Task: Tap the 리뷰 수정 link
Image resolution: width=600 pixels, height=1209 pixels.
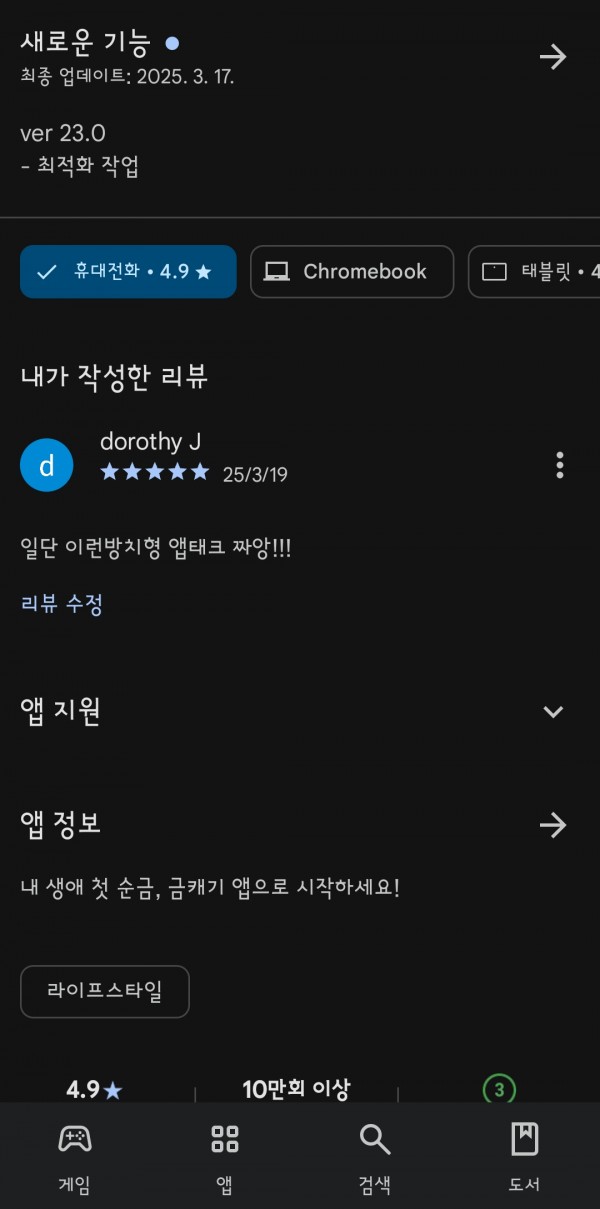Action: (x=62, y=604)
